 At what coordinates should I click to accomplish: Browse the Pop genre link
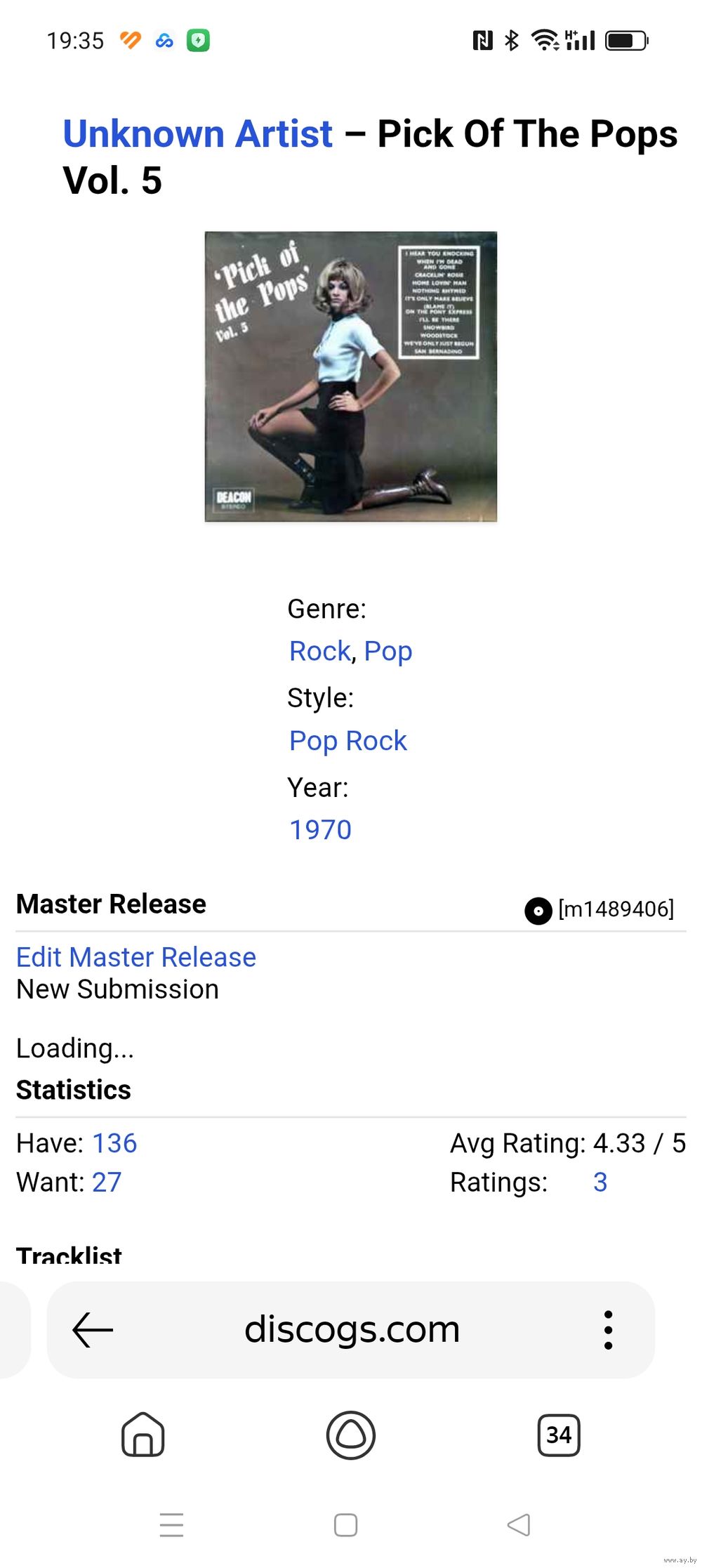tap(388, 651)
